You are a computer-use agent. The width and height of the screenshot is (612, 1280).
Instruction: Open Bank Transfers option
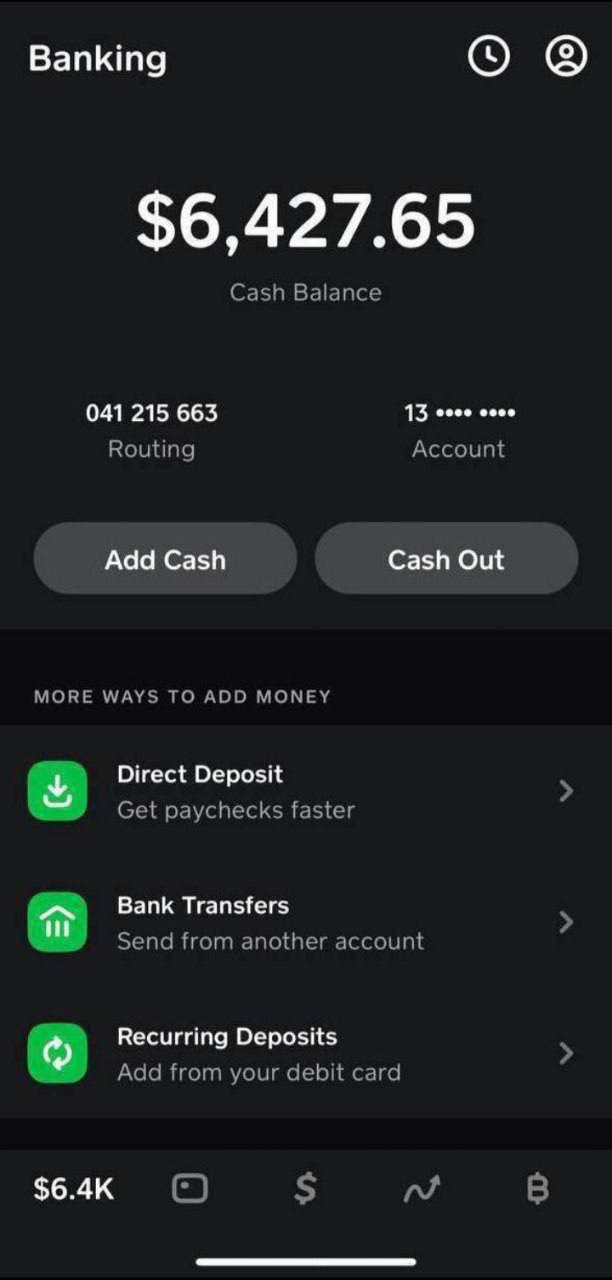click(306, 923)
